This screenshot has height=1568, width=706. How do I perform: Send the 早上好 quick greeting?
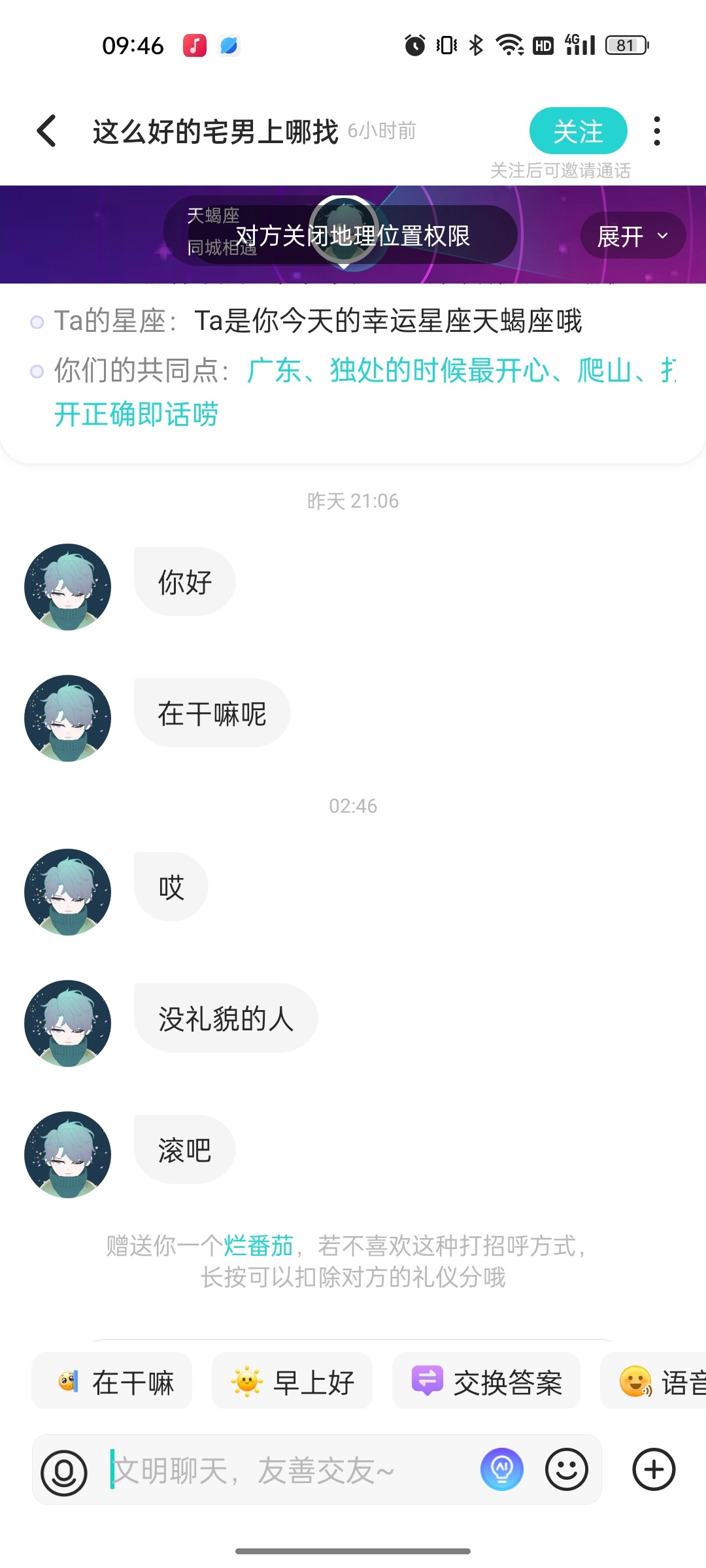tap(292, 1382)
